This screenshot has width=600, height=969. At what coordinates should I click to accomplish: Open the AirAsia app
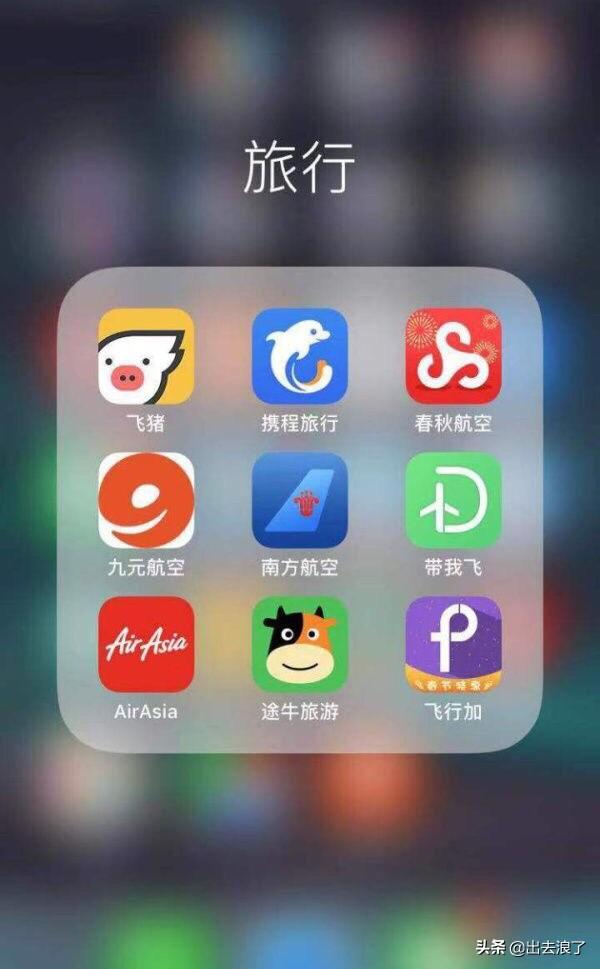(146, 645)
